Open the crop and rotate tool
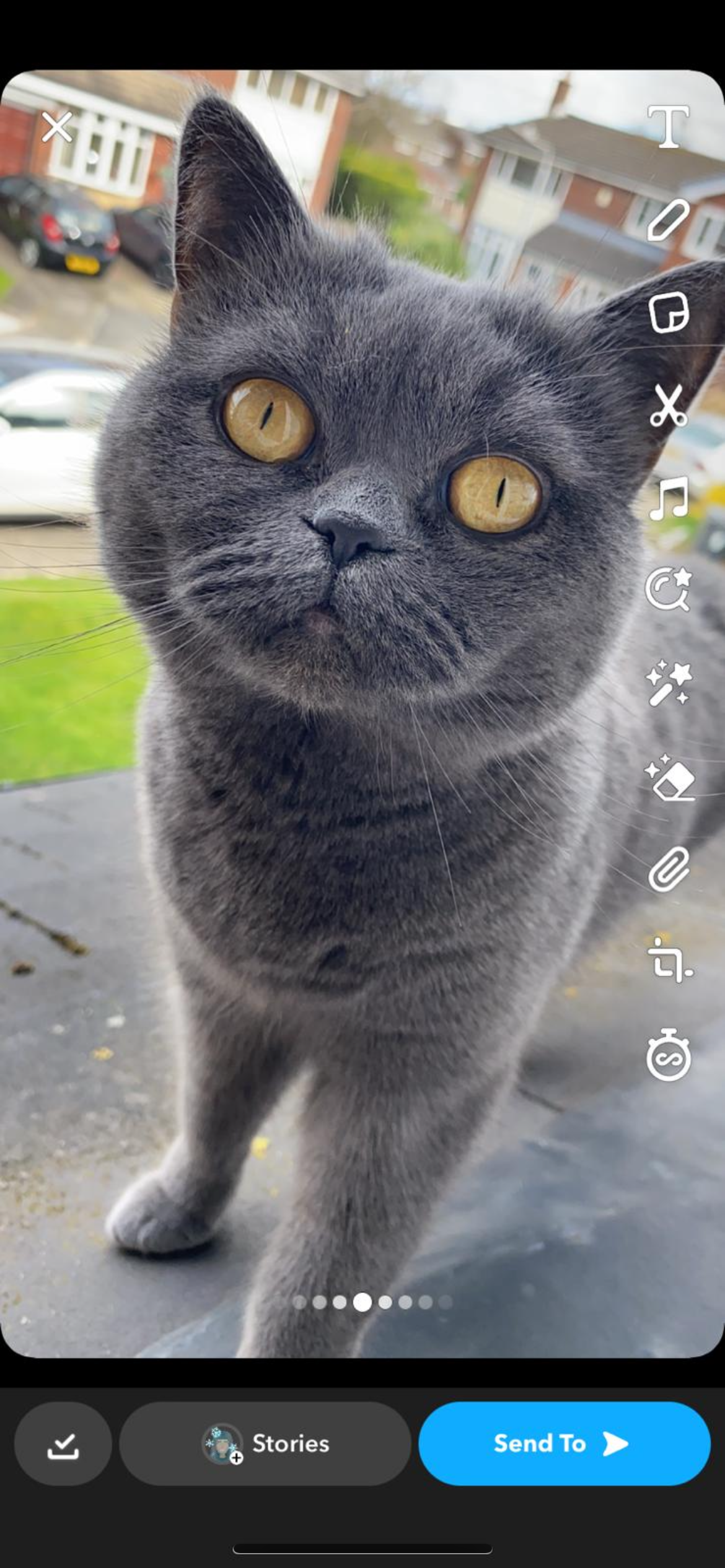Image resolution: width=725 pixels, height=1568 pixels. [x=669, y=960]
